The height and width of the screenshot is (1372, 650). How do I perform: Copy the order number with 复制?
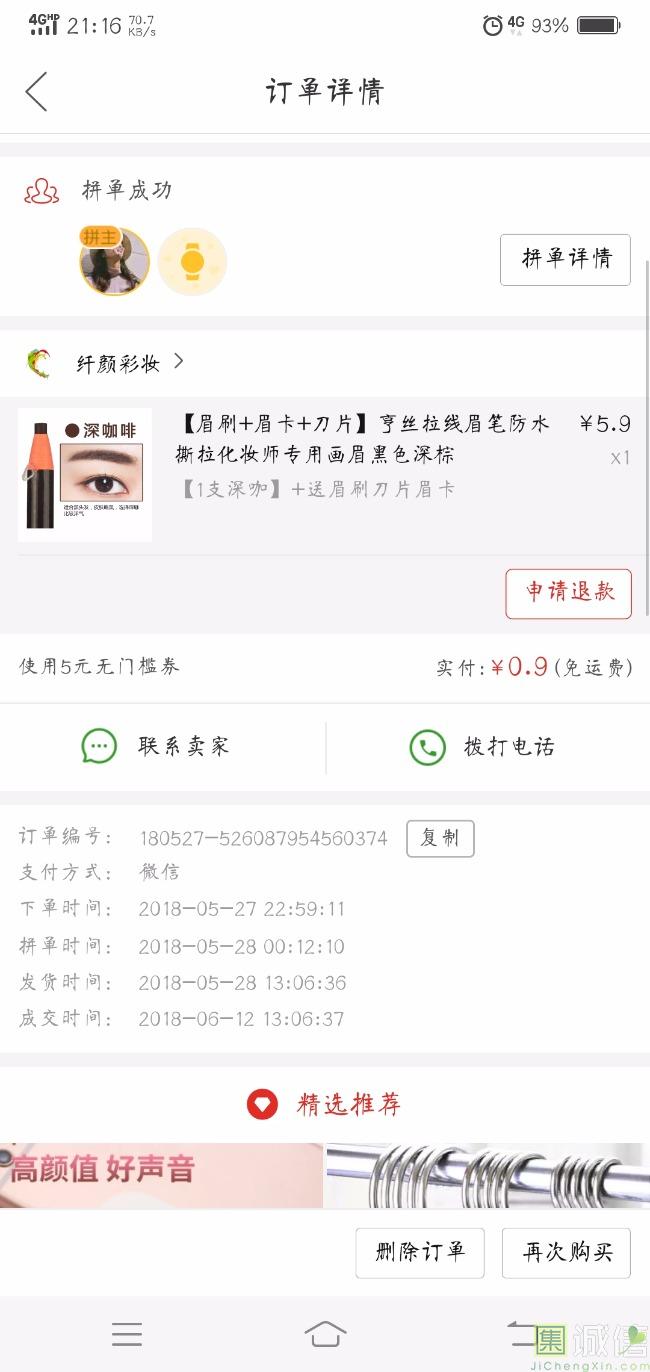pos(440,838)
